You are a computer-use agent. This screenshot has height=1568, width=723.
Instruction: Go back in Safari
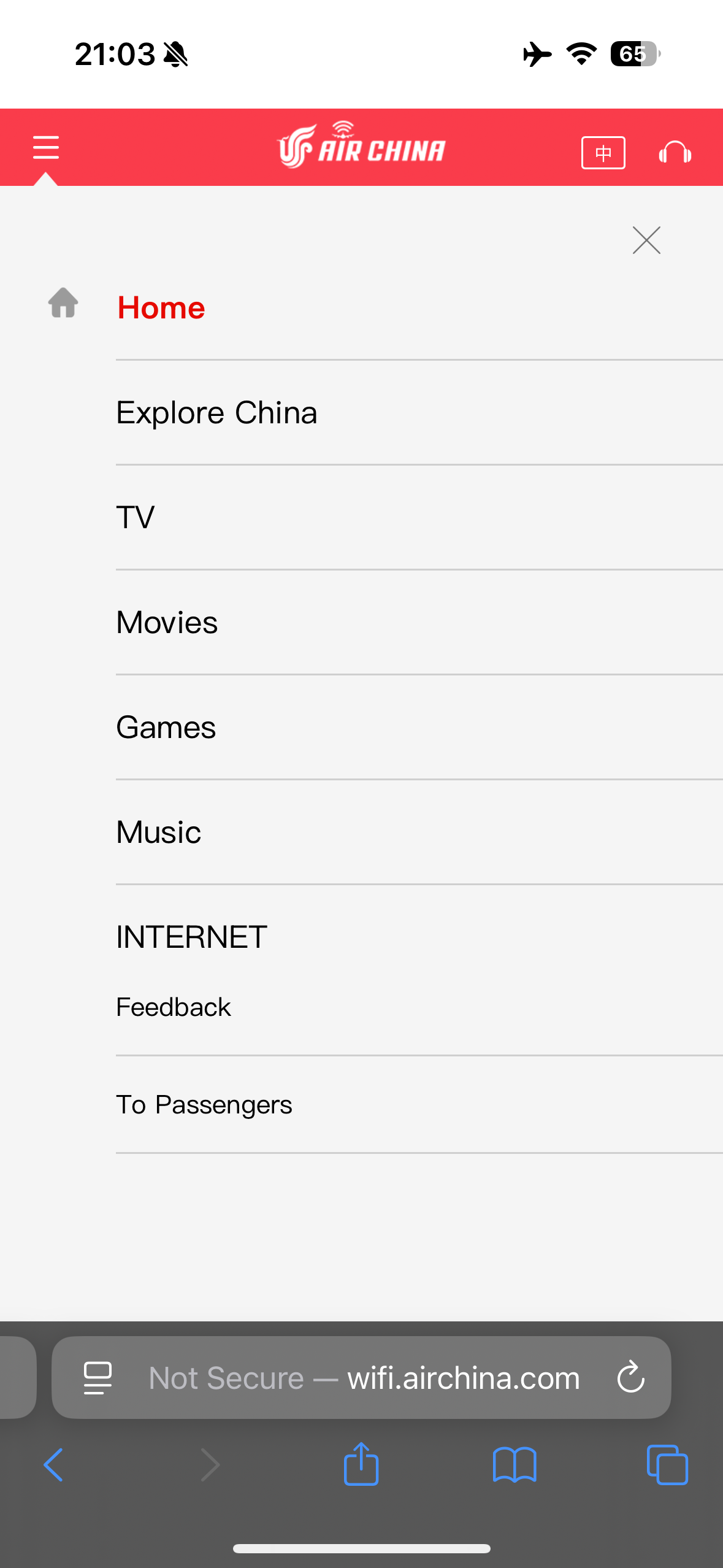tap(53, 1465)
